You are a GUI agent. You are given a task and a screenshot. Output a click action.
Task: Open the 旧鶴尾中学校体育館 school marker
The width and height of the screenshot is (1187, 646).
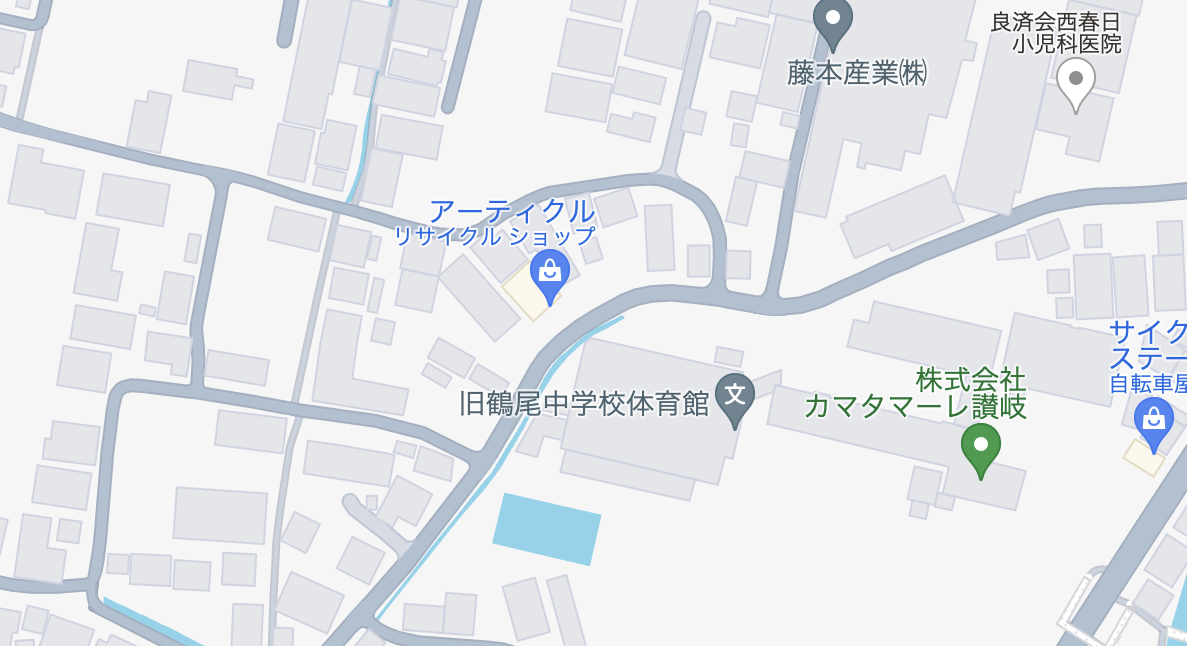coord(735,395)
